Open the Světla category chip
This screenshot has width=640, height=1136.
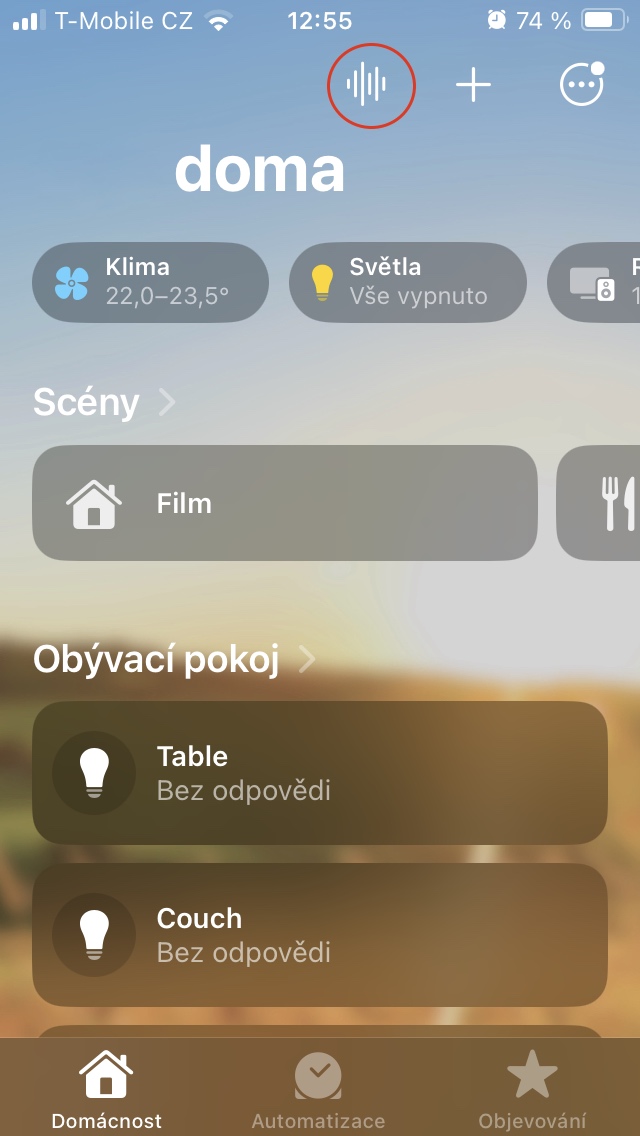pos(407,282)
